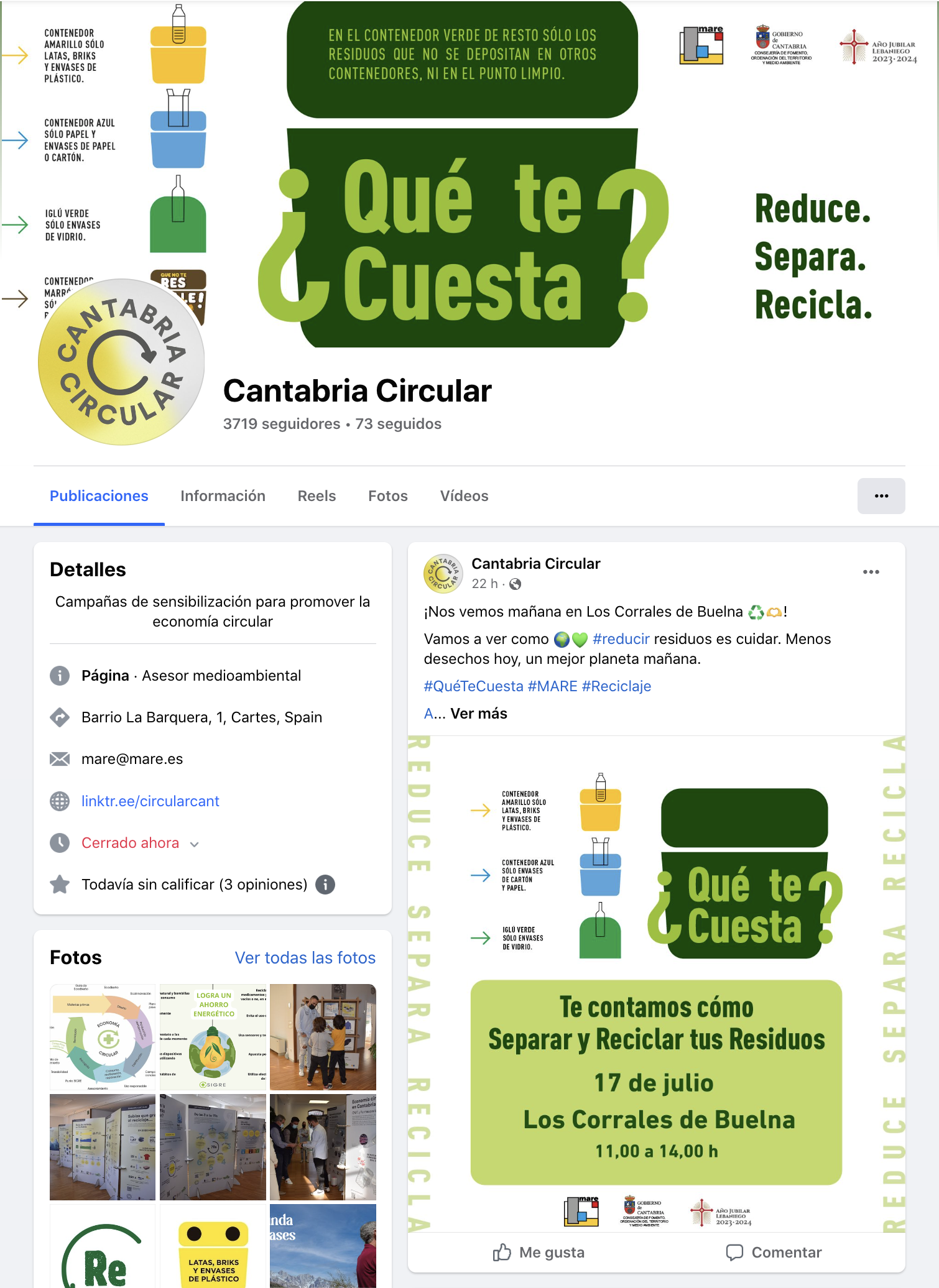Open the linktr.ee/circularcant link
This screenshot has height=1288, width=939.
[150, 801]
